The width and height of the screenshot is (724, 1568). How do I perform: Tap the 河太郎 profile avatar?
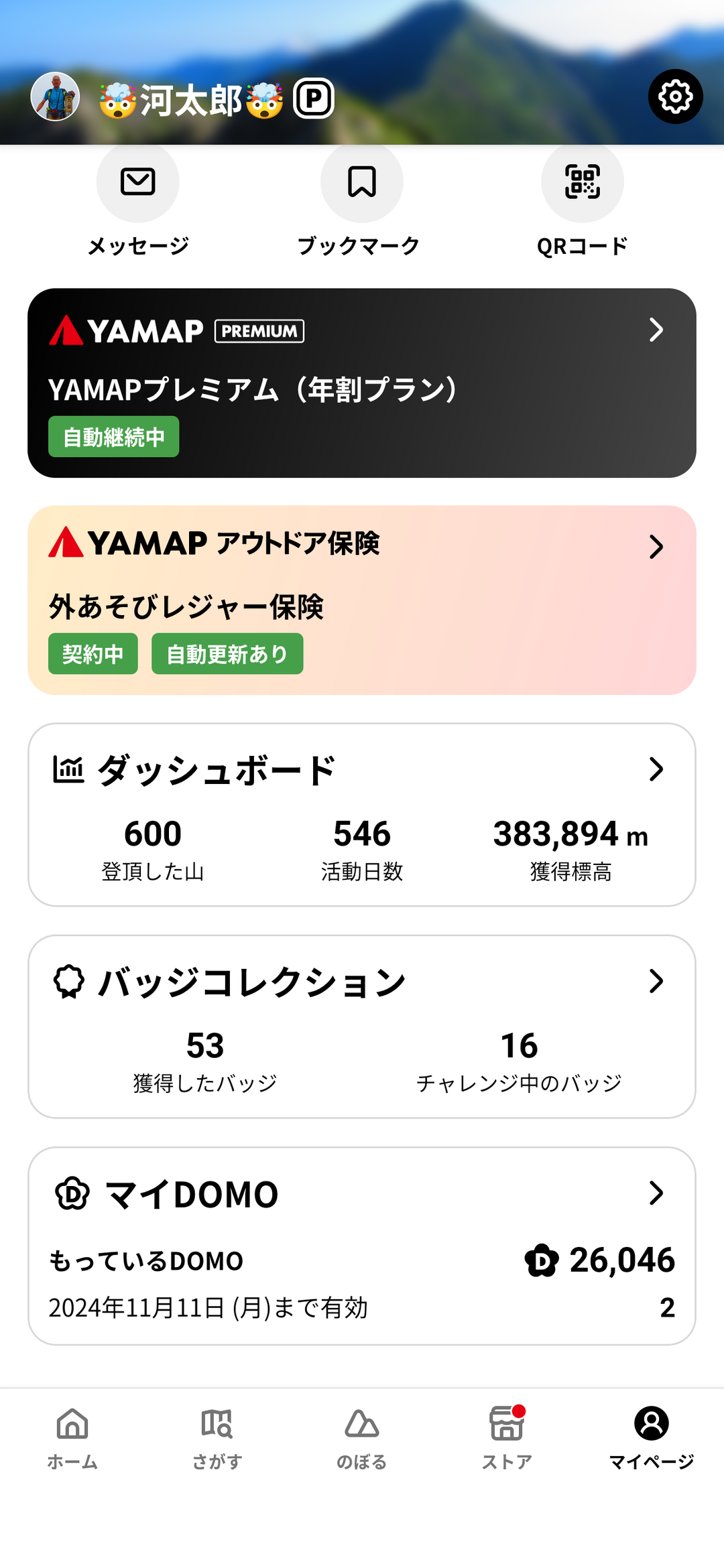[55, 99]
